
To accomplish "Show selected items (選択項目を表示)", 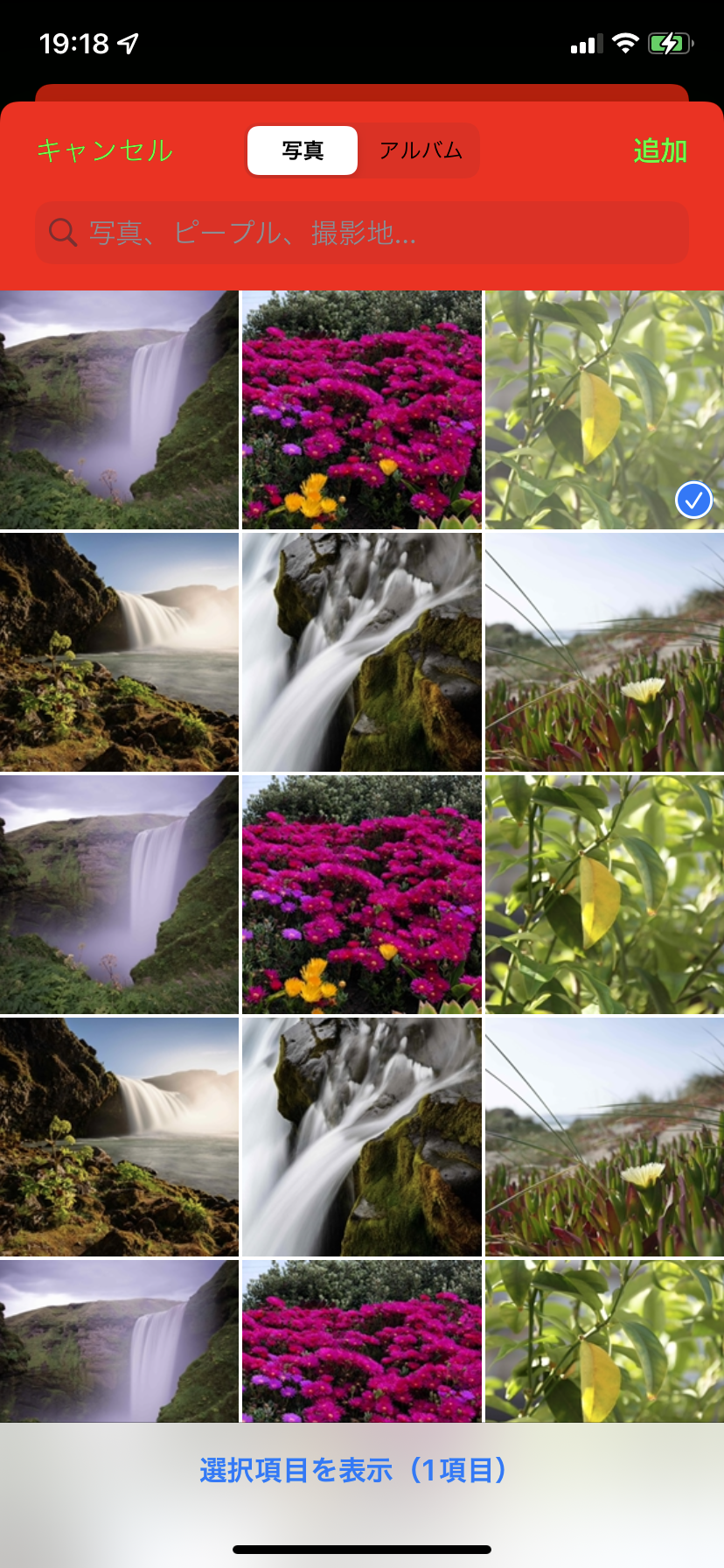I will [353, 1470].
